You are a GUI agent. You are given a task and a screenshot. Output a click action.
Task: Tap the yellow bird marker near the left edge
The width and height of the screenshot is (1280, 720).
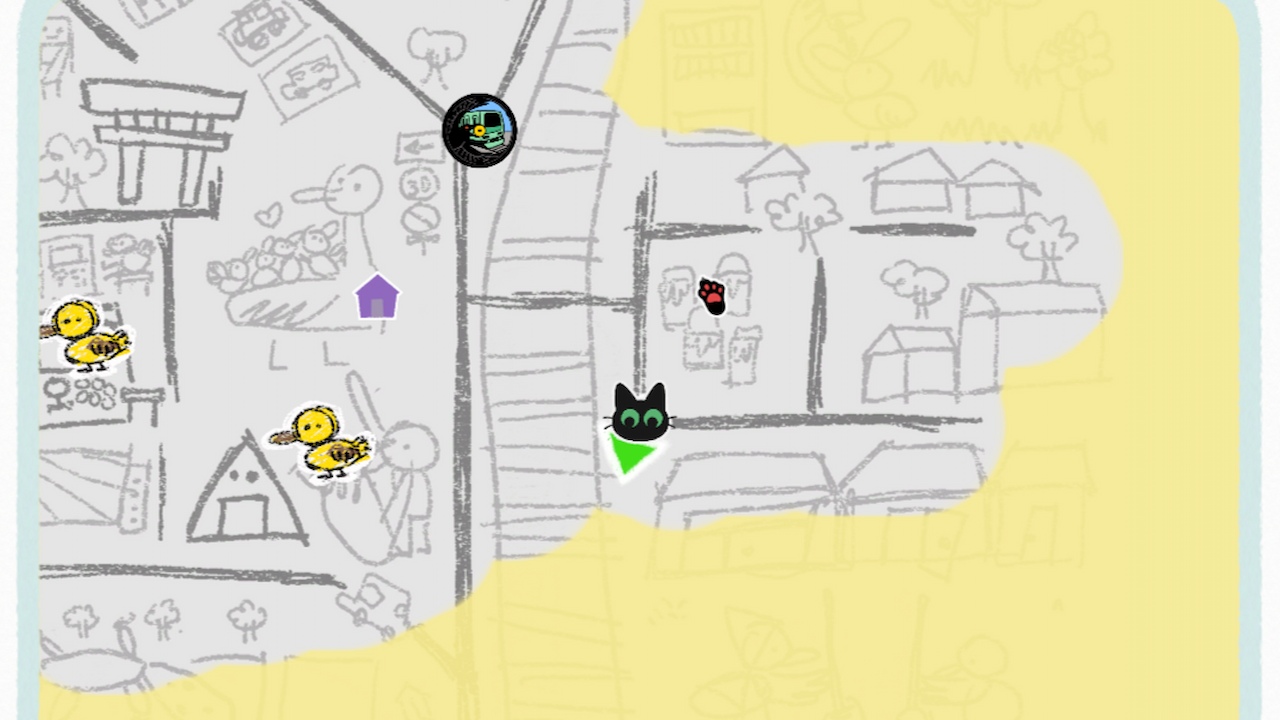pyautogui.click(x=86, y=336)
